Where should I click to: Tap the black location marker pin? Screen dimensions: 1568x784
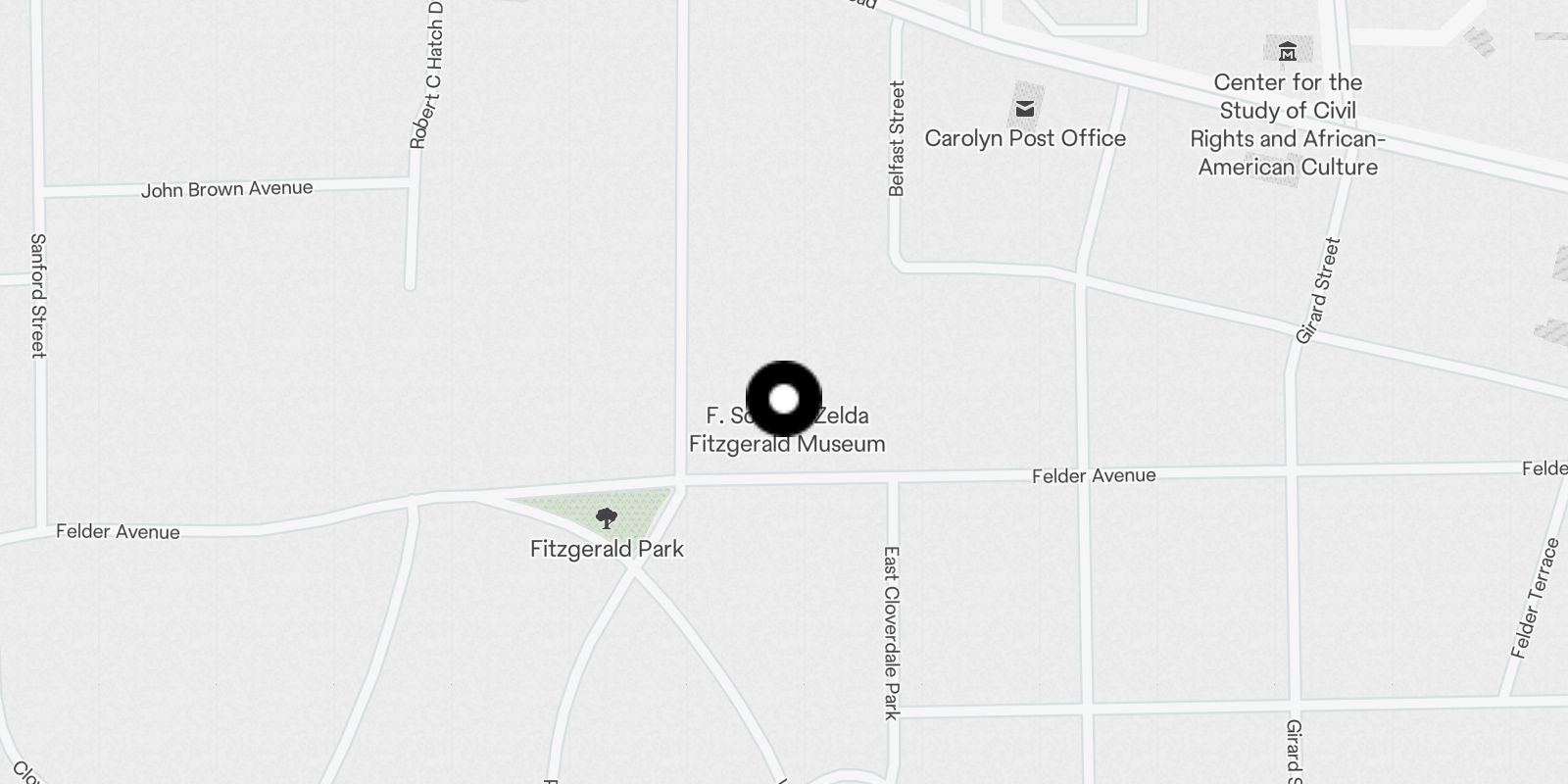tap(784, 399)
